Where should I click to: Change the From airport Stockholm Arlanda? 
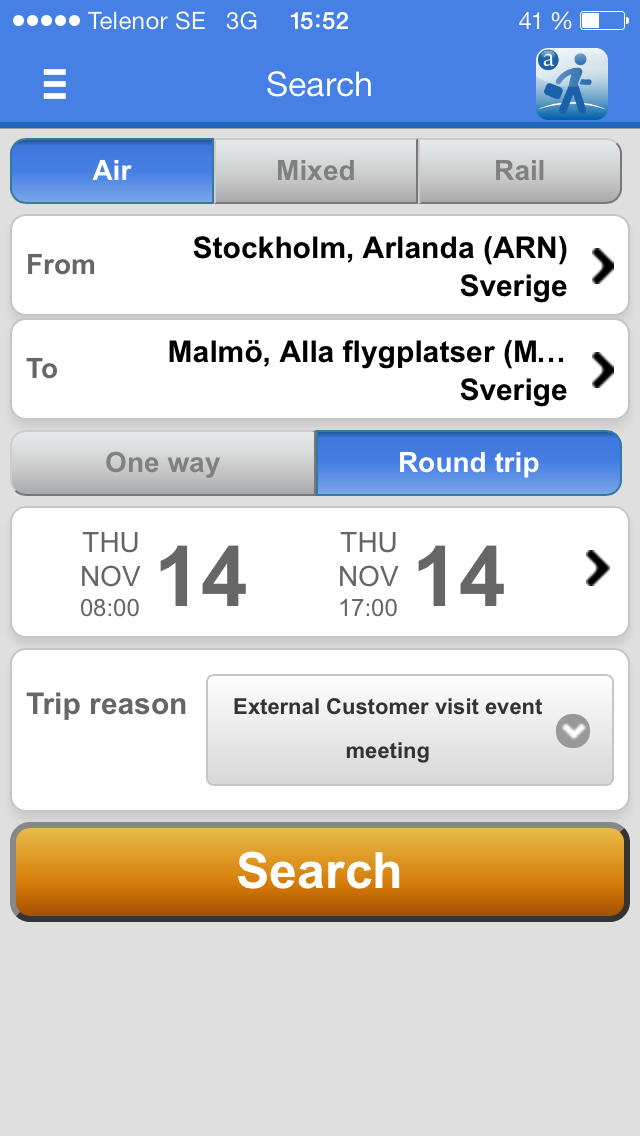point(320,265)
